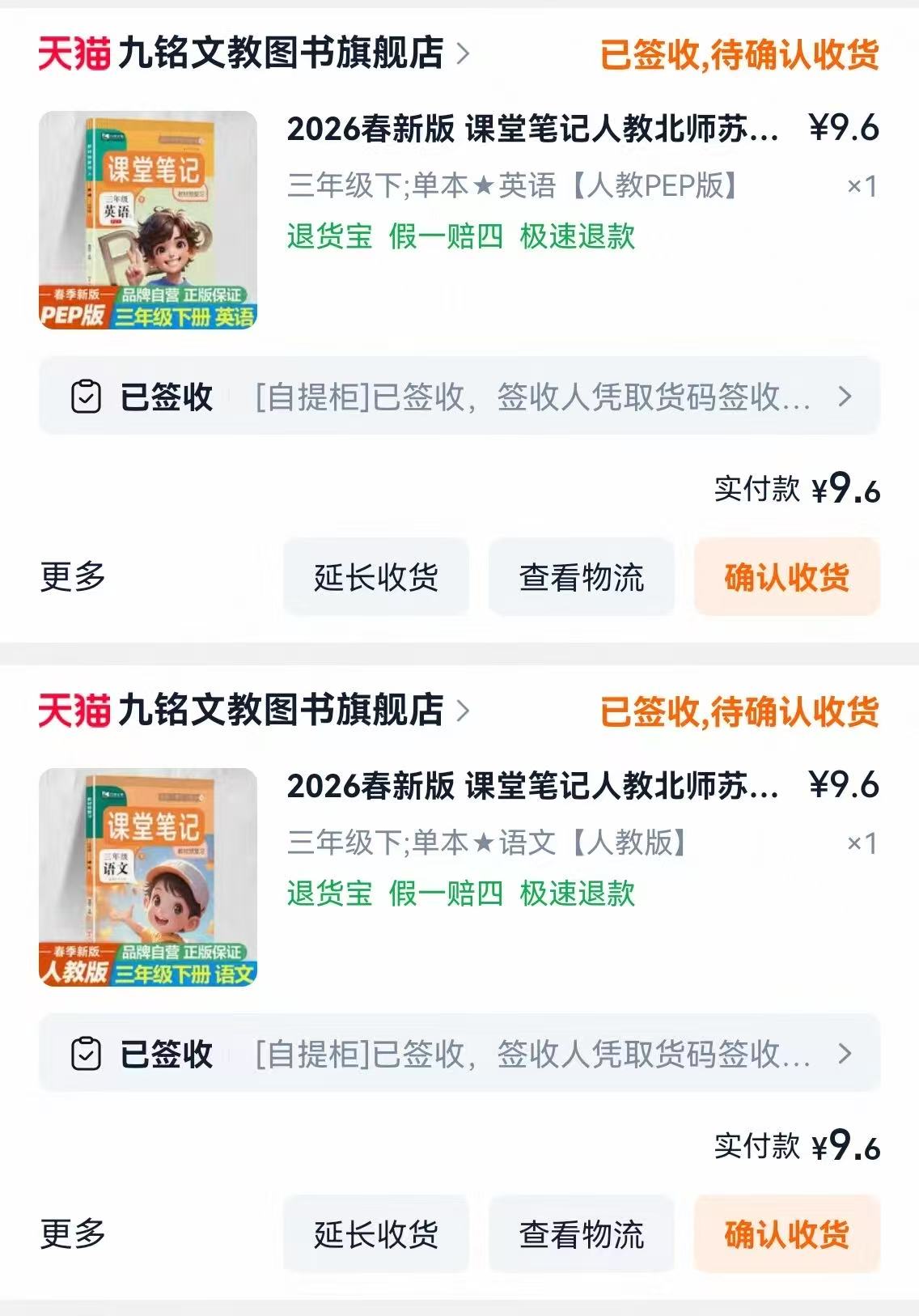Click the clipboard check icon in second 已签收 row

(x=87, y=1053)
